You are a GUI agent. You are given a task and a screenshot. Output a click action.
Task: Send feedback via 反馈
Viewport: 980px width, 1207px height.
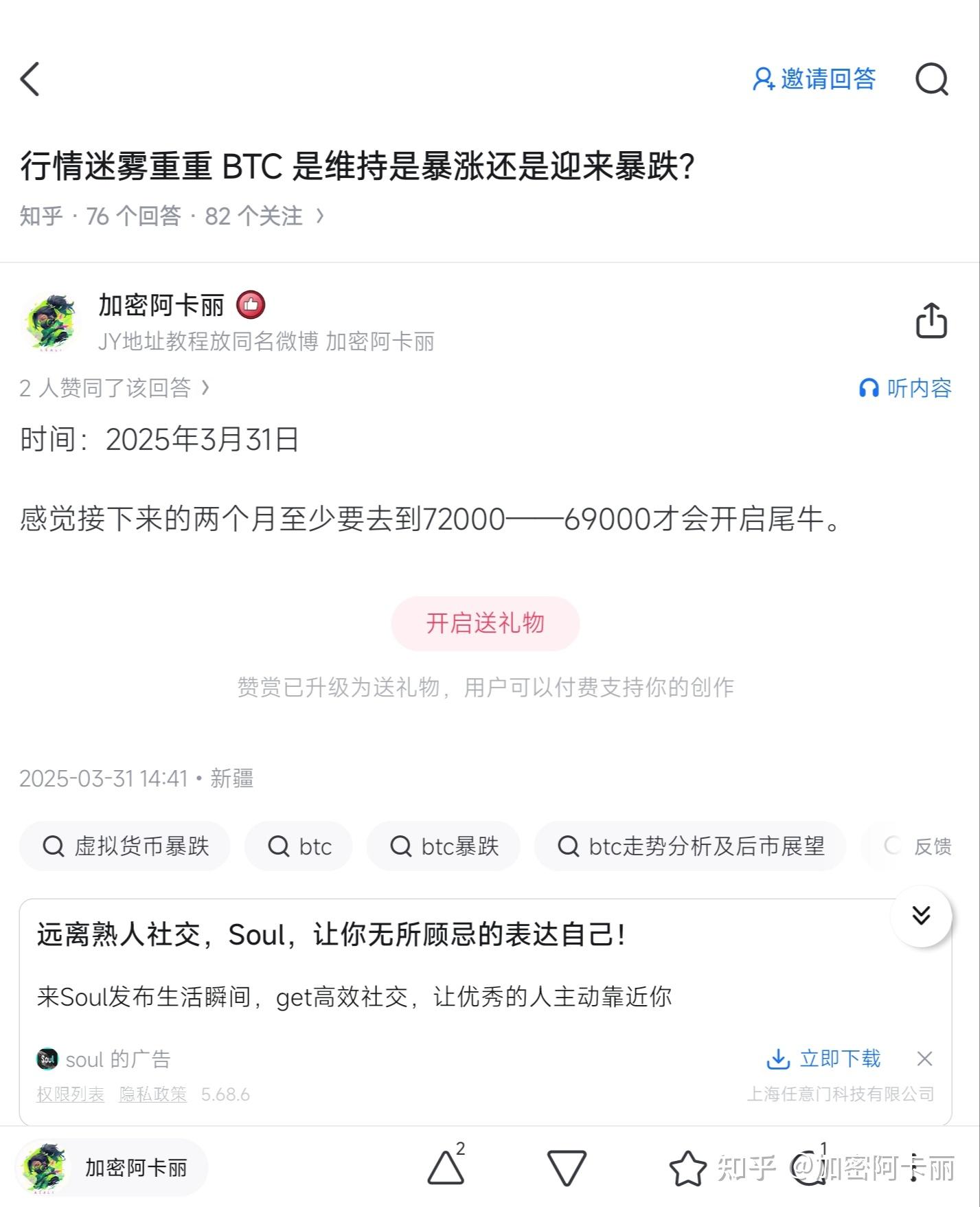[x=920, y=846]
